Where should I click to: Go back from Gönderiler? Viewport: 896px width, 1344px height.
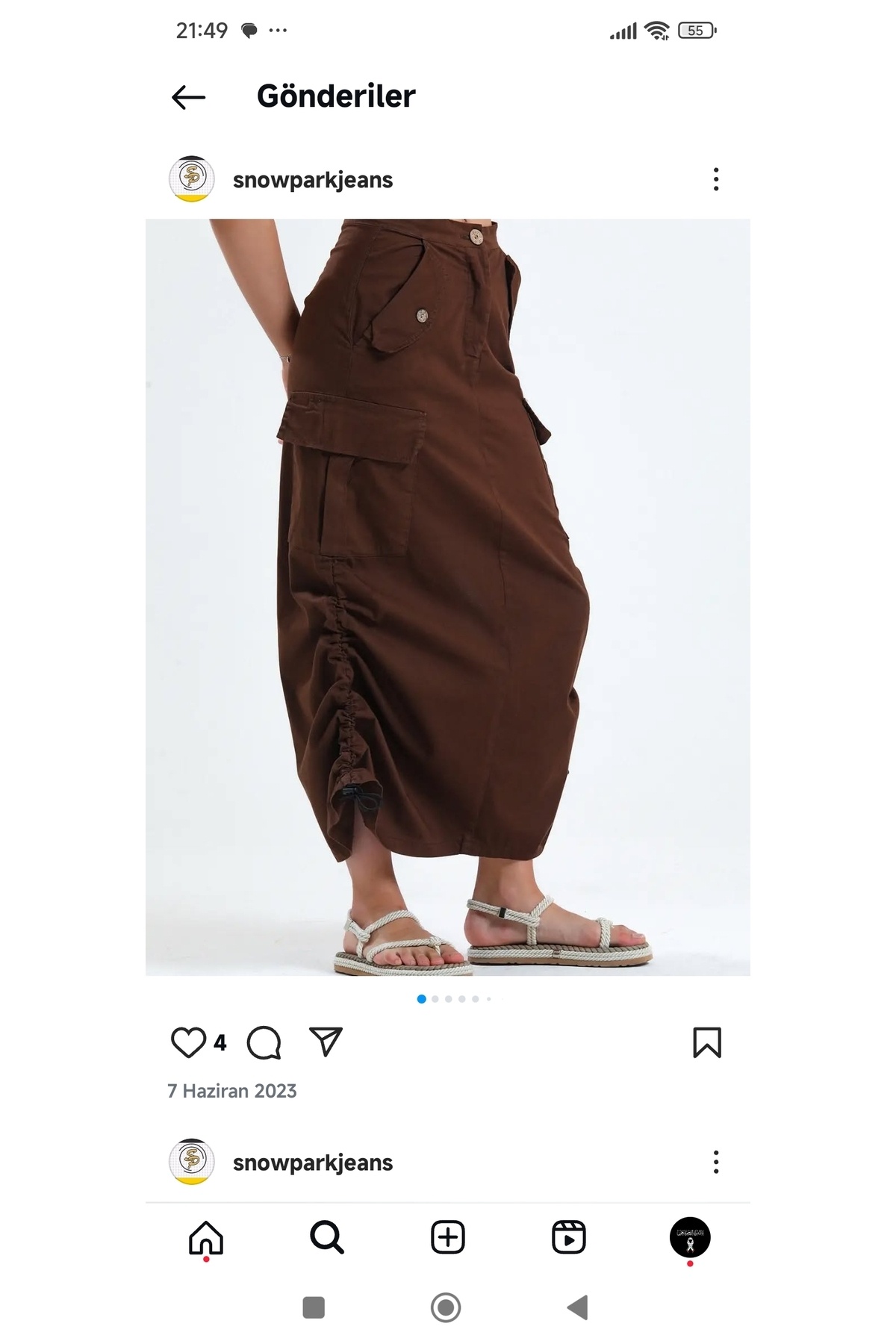click(188, 97)
